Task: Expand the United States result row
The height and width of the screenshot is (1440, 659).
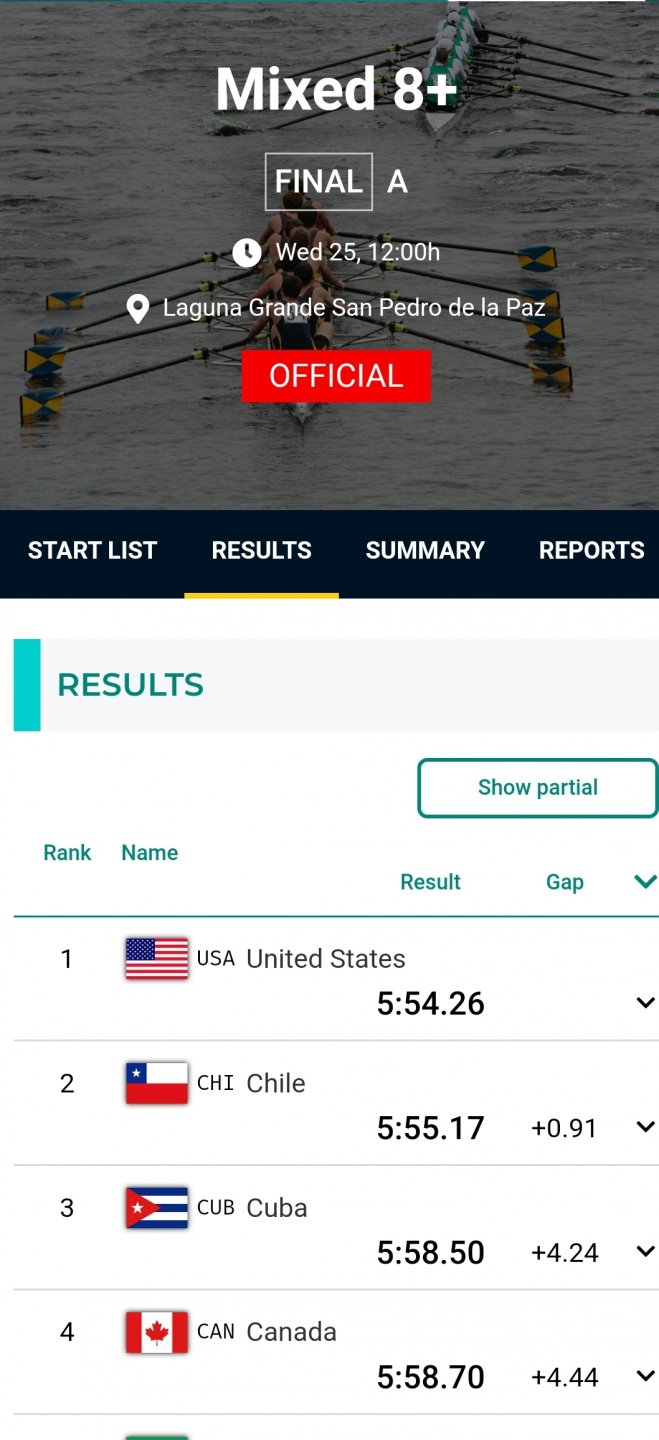Action: tap(646, 1003)
